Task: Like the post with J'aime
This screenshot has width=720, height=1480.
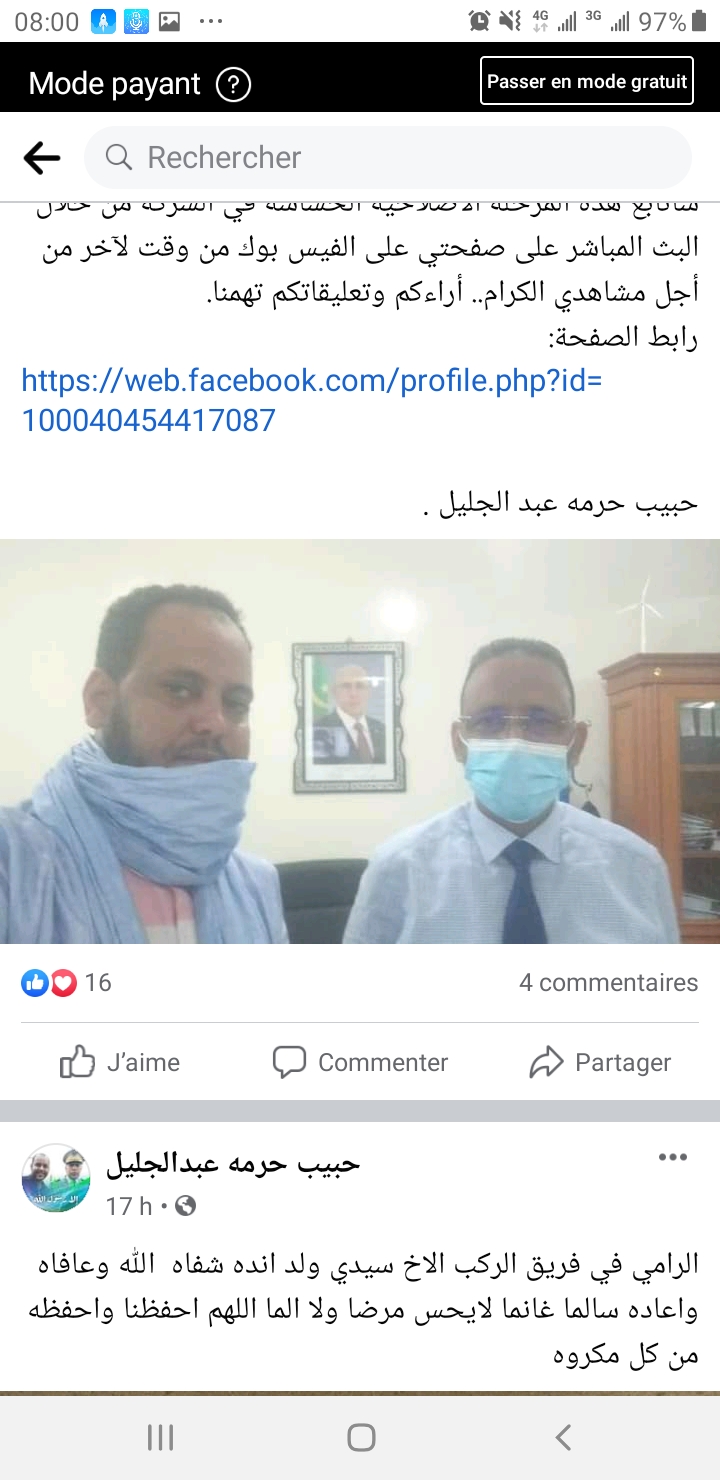Action: tap(120, 1062)
